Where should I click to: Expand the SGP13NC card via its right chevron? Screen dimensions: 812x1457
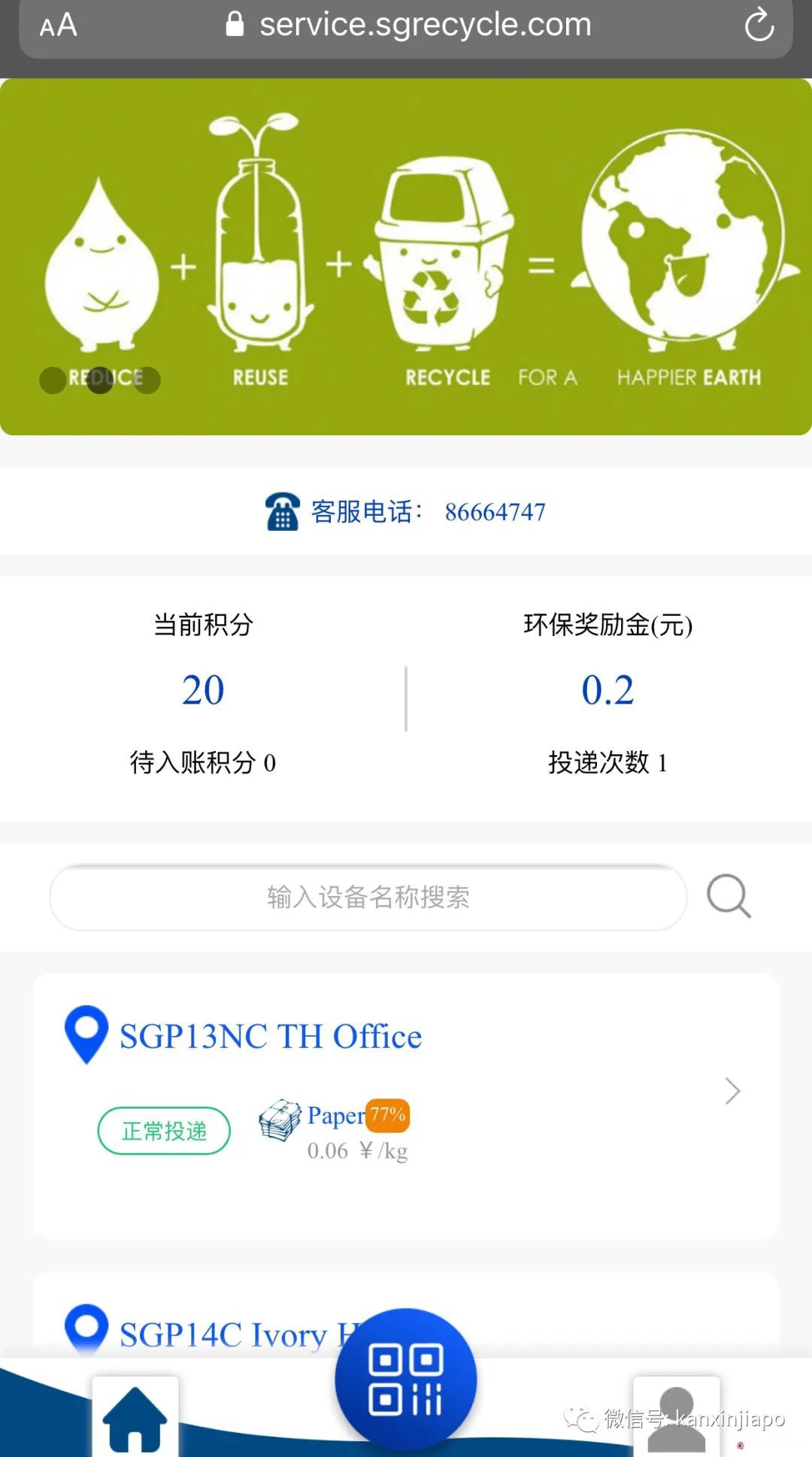[x=731, y=1090]
